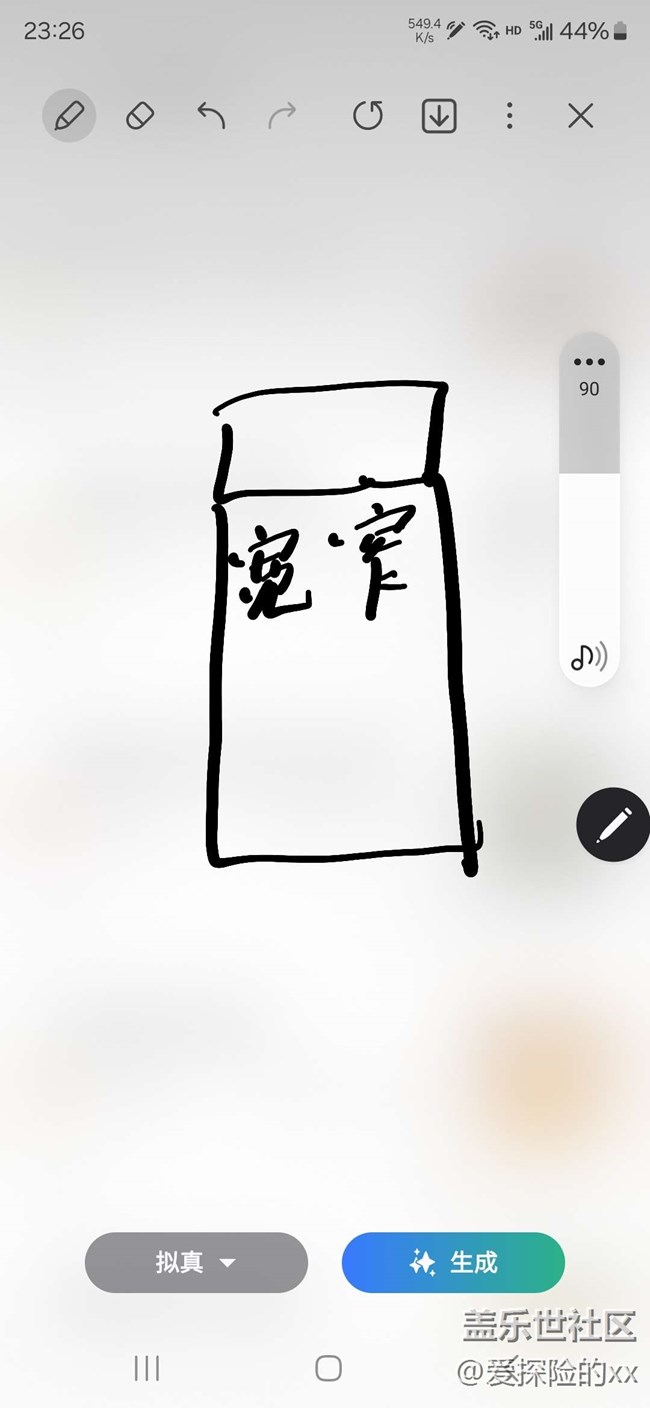Tap 生成 to generate image
The height and width of the screenshot is (1408, 650).
click(453, 1262)
